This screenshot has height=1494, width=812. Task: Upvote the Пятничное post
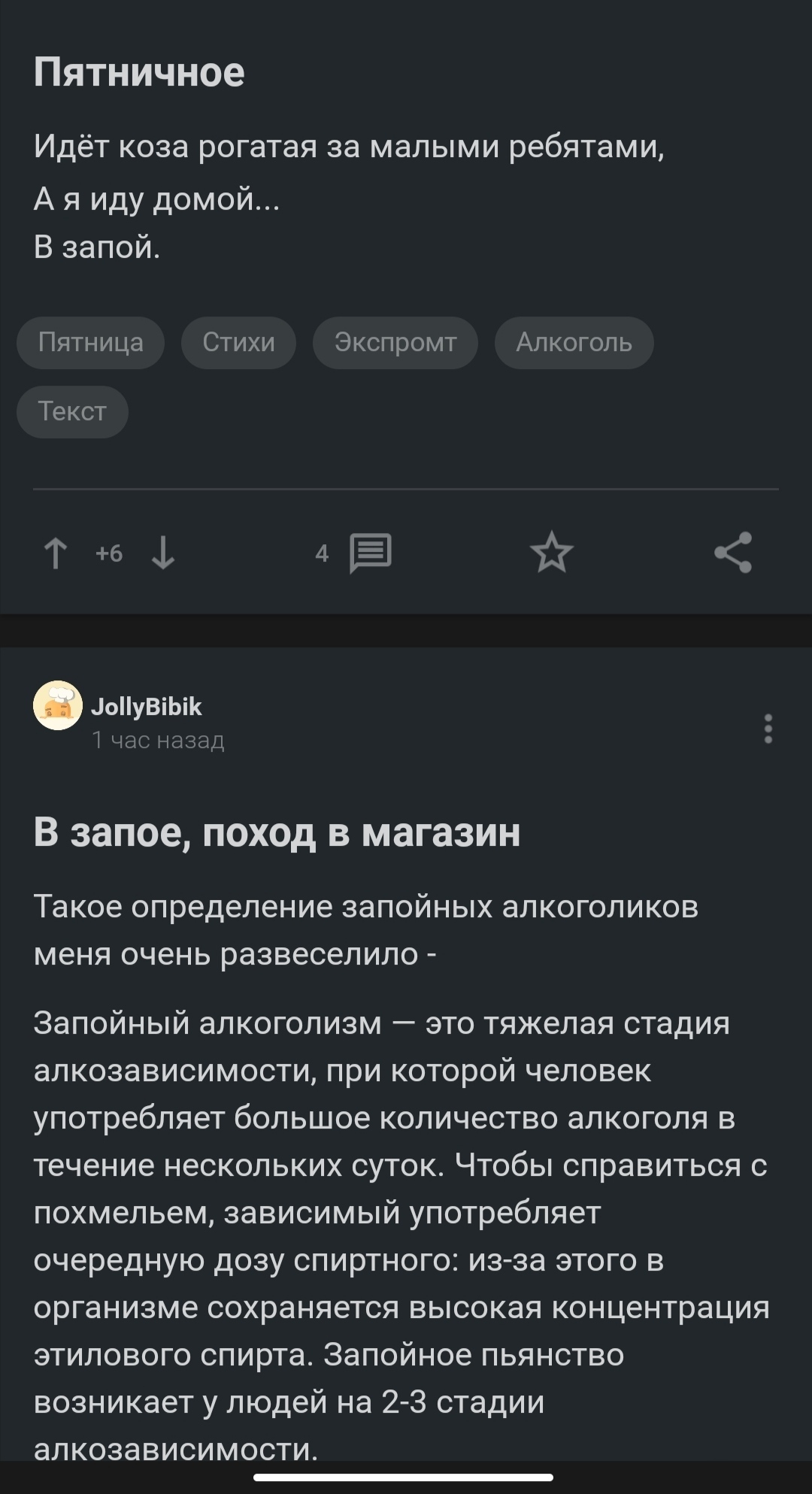click(x=56, y=553)
